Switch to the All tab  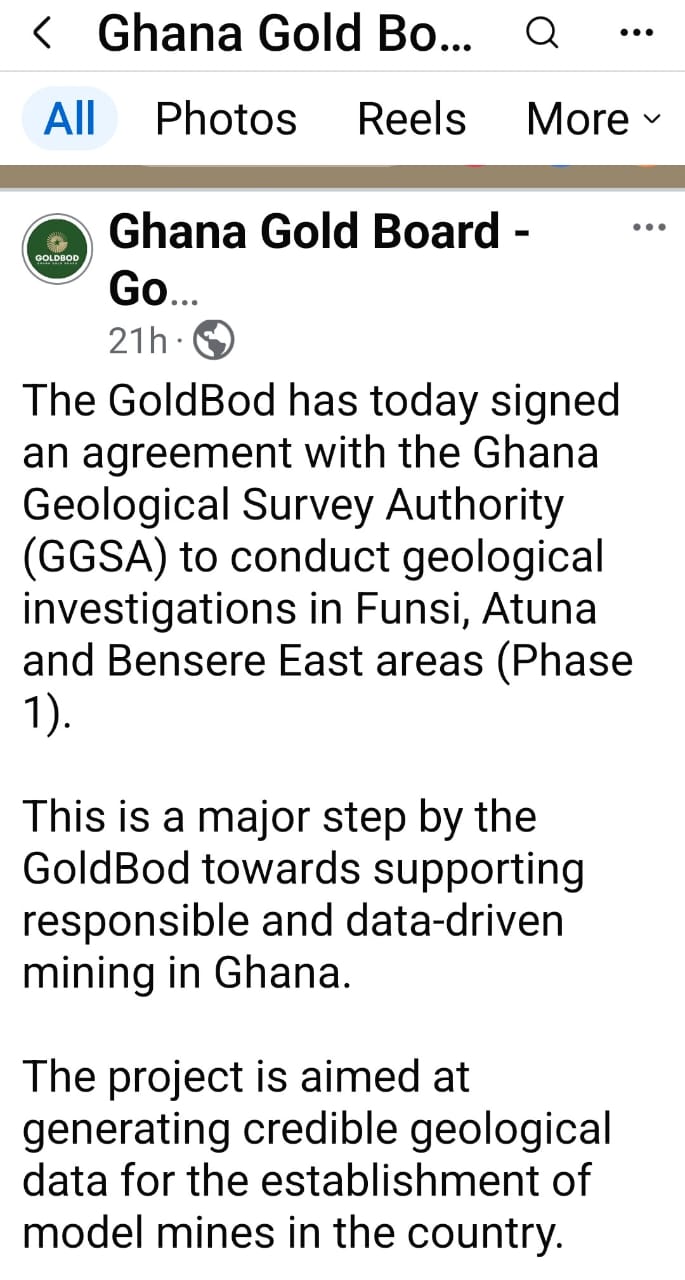[70, 119]
